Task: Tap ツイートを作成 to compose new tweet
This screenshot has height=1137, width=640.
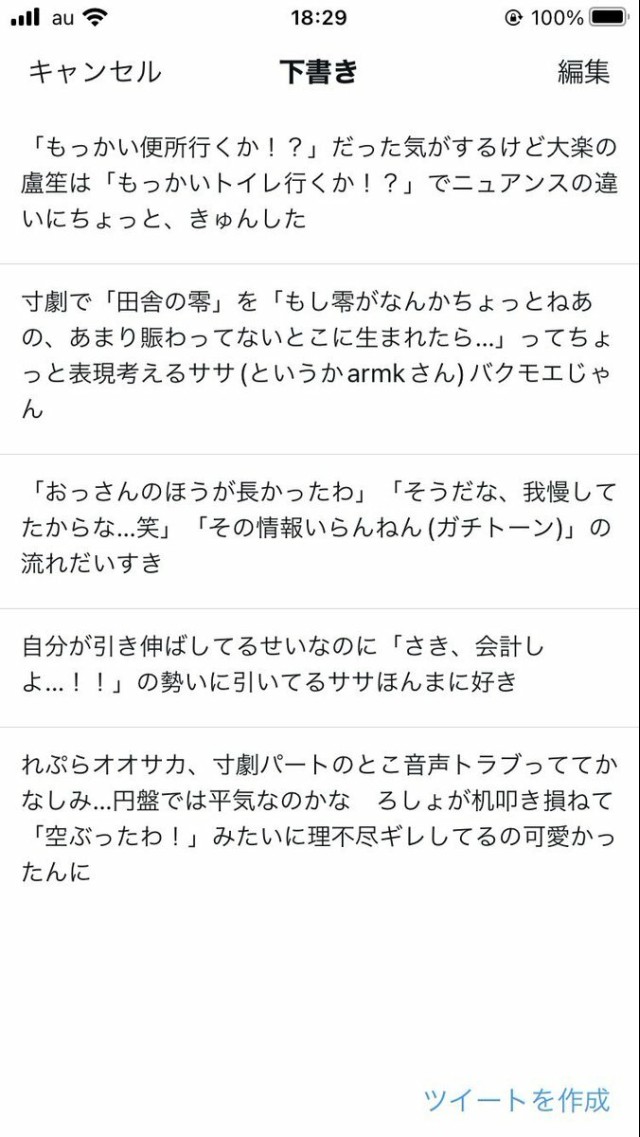Action: tap(516, 1100)
